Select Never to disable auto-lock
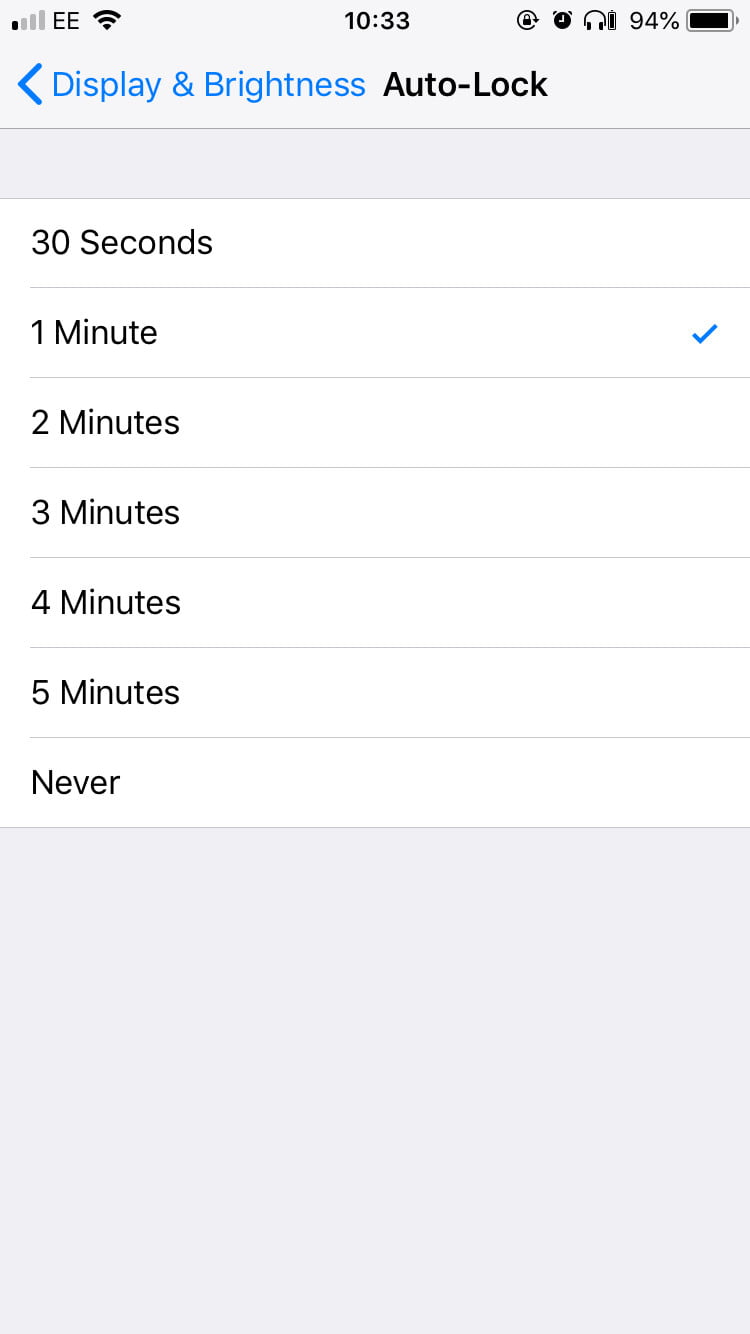The height and width of the screenshot is (1334, 750). (75, 782)
